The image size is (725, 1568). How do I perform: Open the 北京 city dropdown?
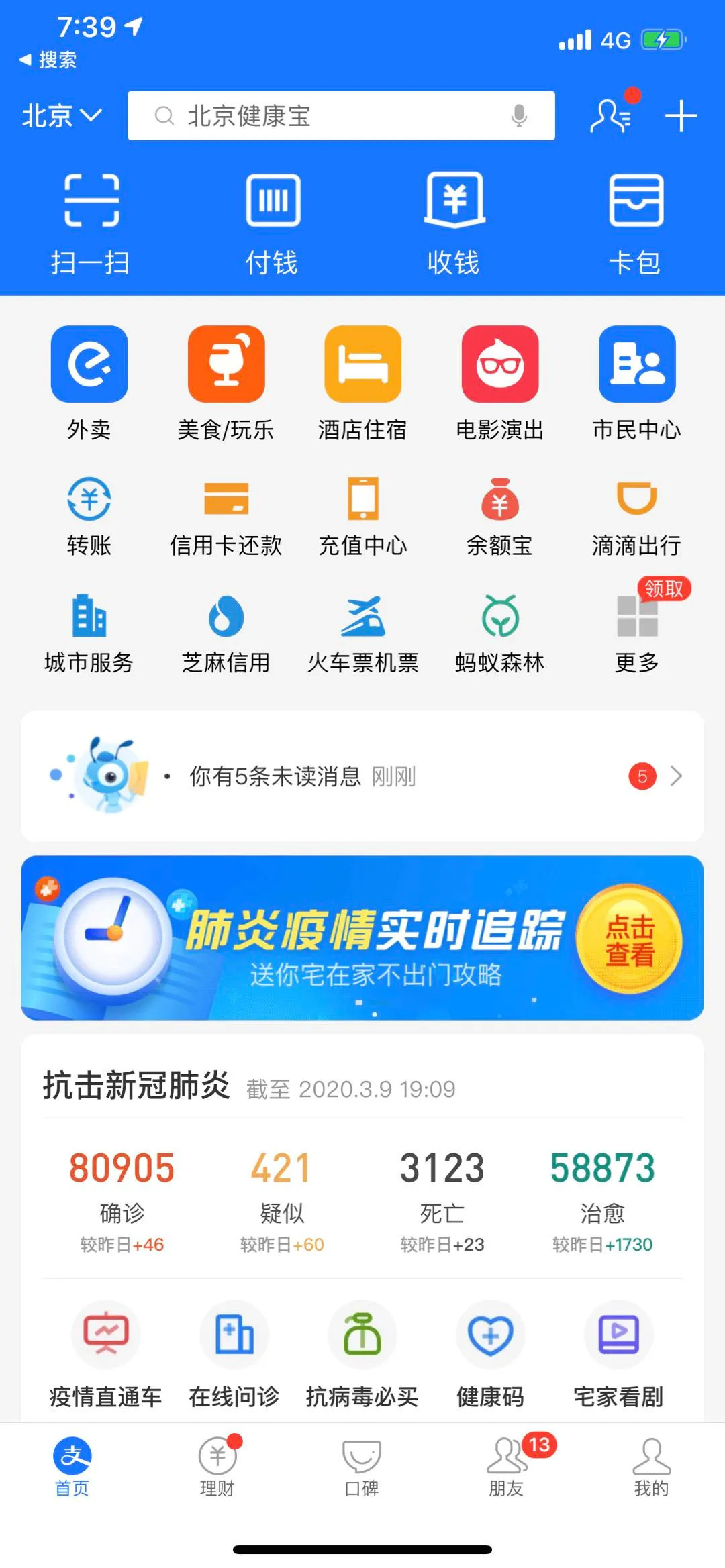(x=62, y=115)
